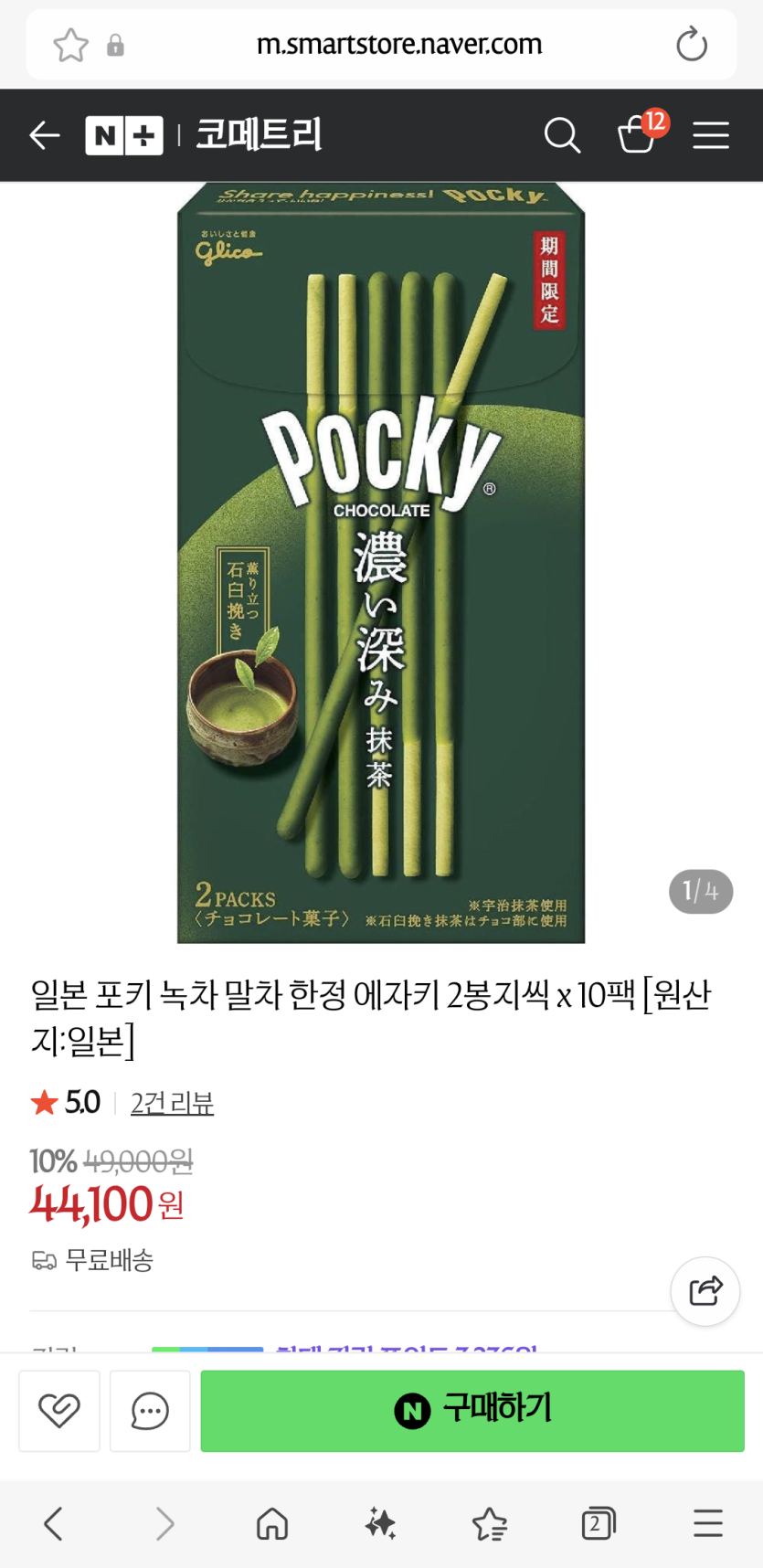Show the 2 open browser tabs
Viewport: 763px width, 1568px height.
(598, 1523)
